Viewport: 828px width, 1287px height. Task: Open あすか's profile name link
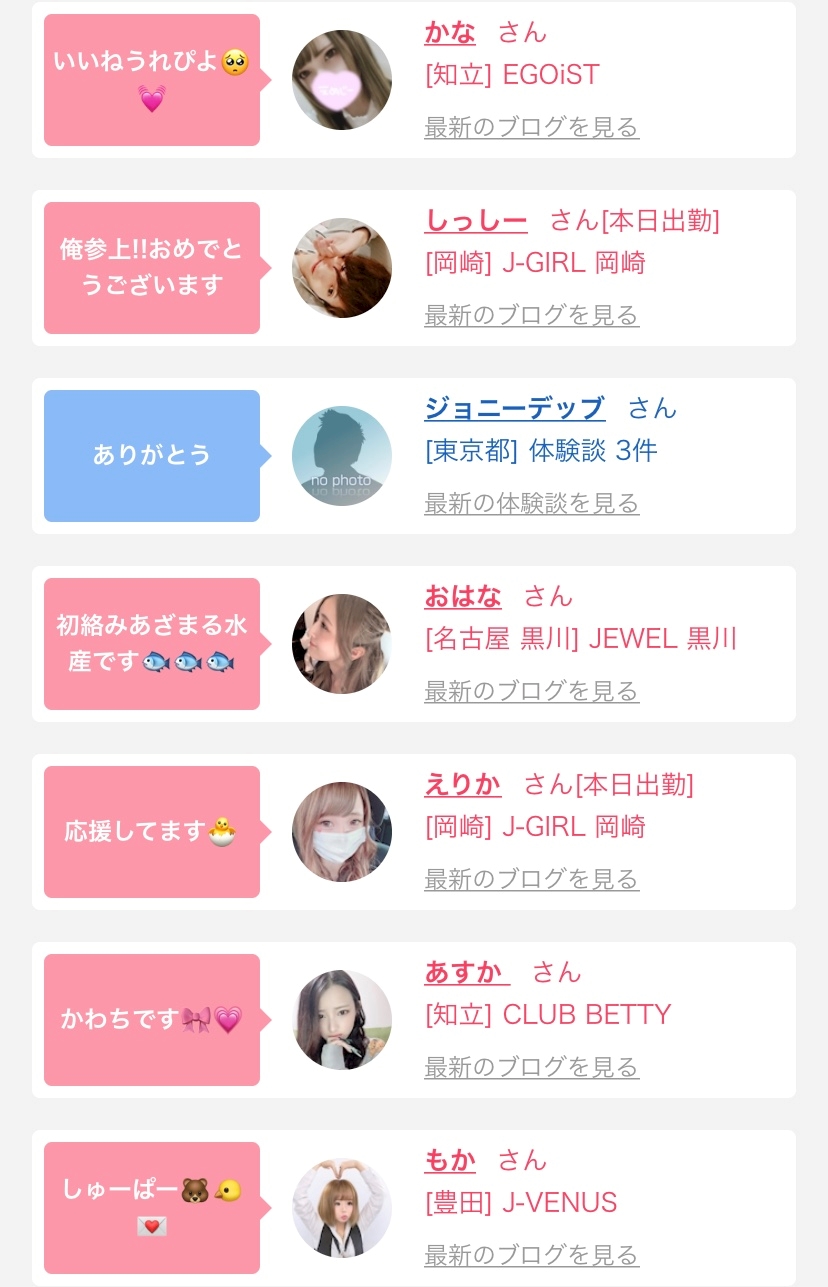point(467,972)
